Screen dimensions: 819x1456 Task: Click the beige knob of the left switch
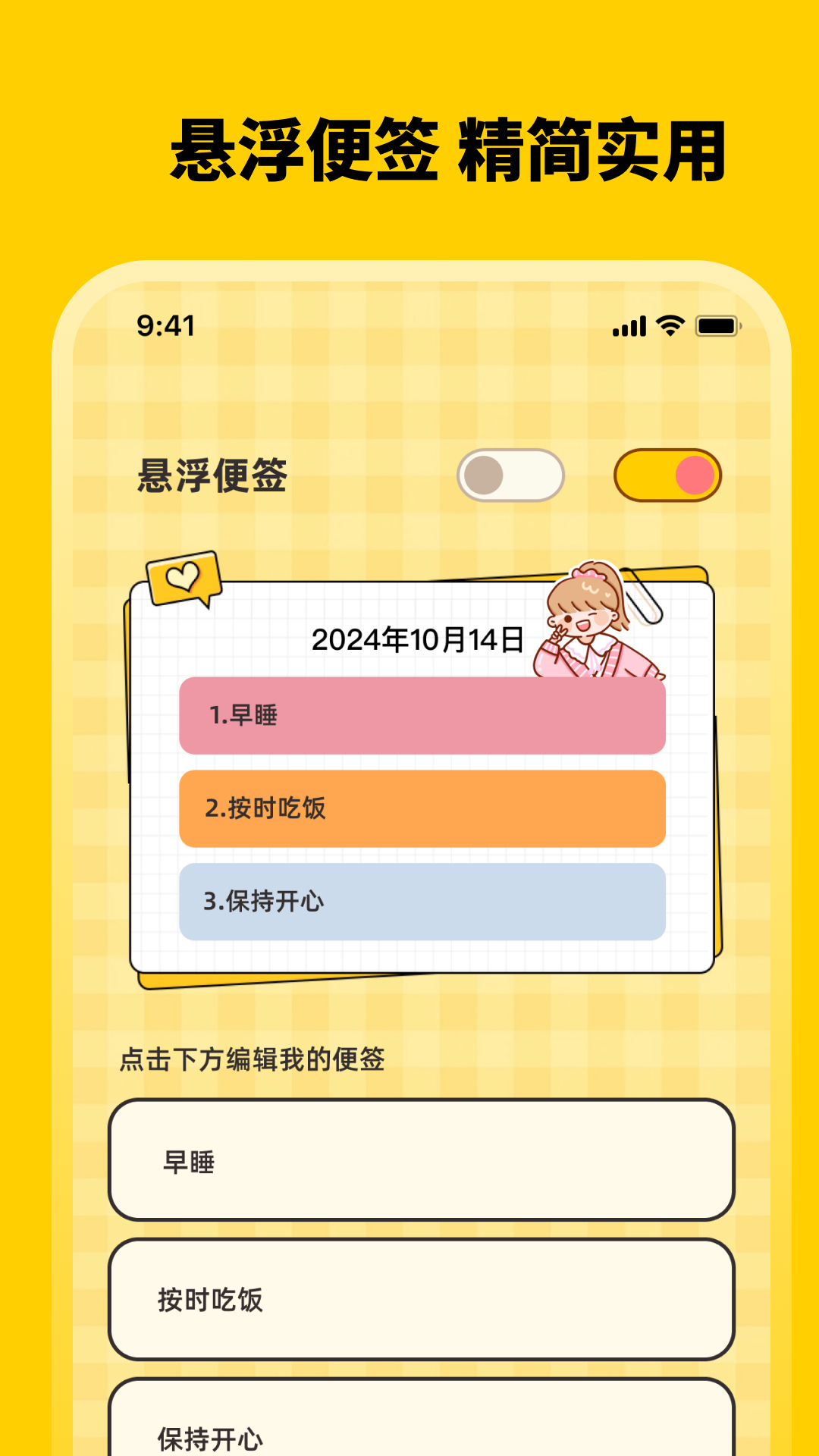pos(485,475)
